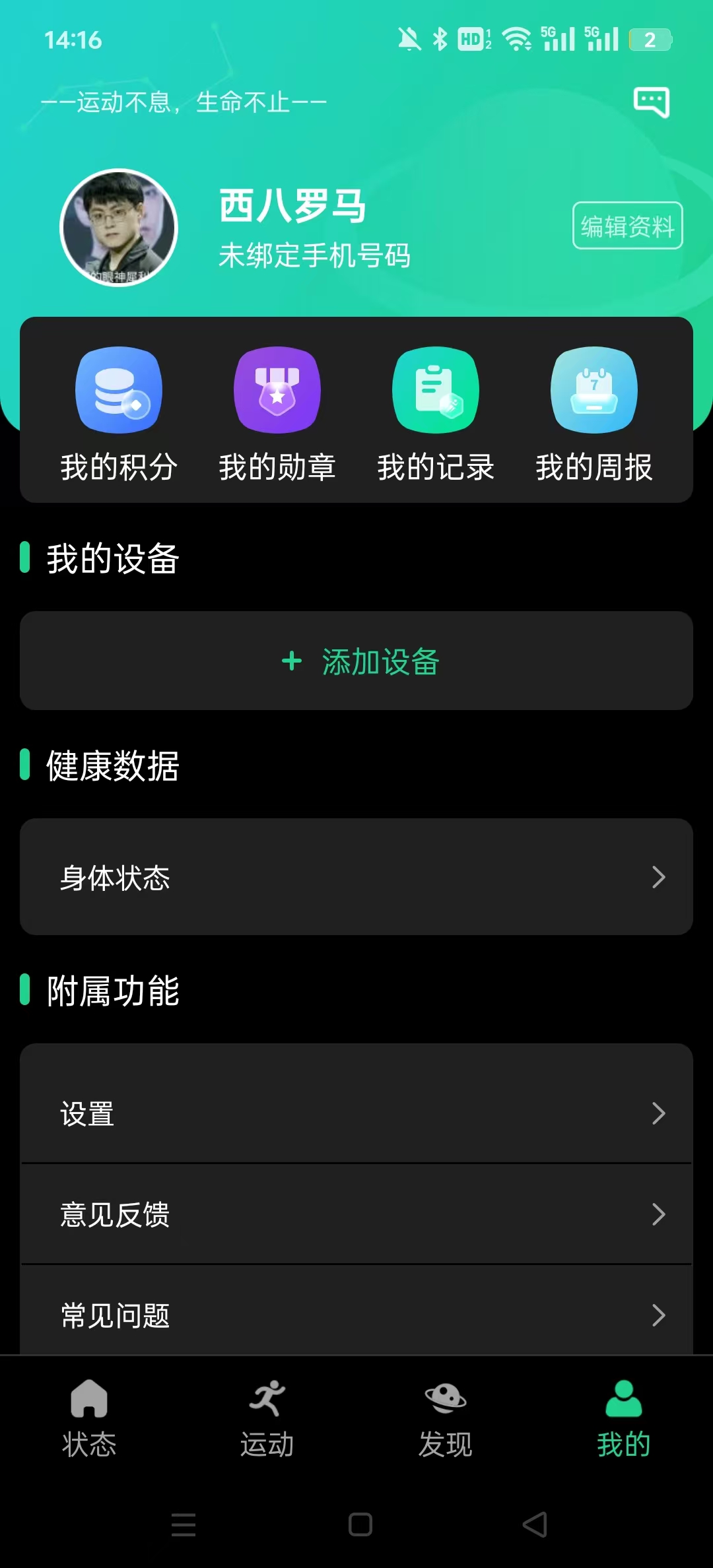Open 意见反馈
Viewport: 713px width, 1568px height.
[356, 1214]
